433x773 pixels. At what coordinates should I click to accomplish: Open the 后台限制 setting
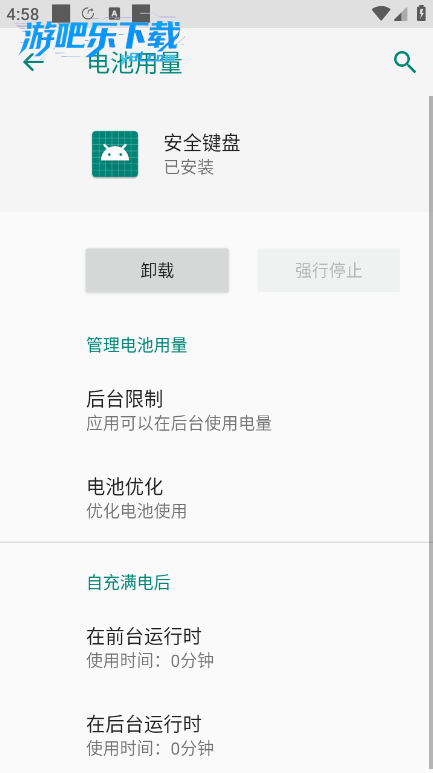pyautogui.click(x=216, y=411)
